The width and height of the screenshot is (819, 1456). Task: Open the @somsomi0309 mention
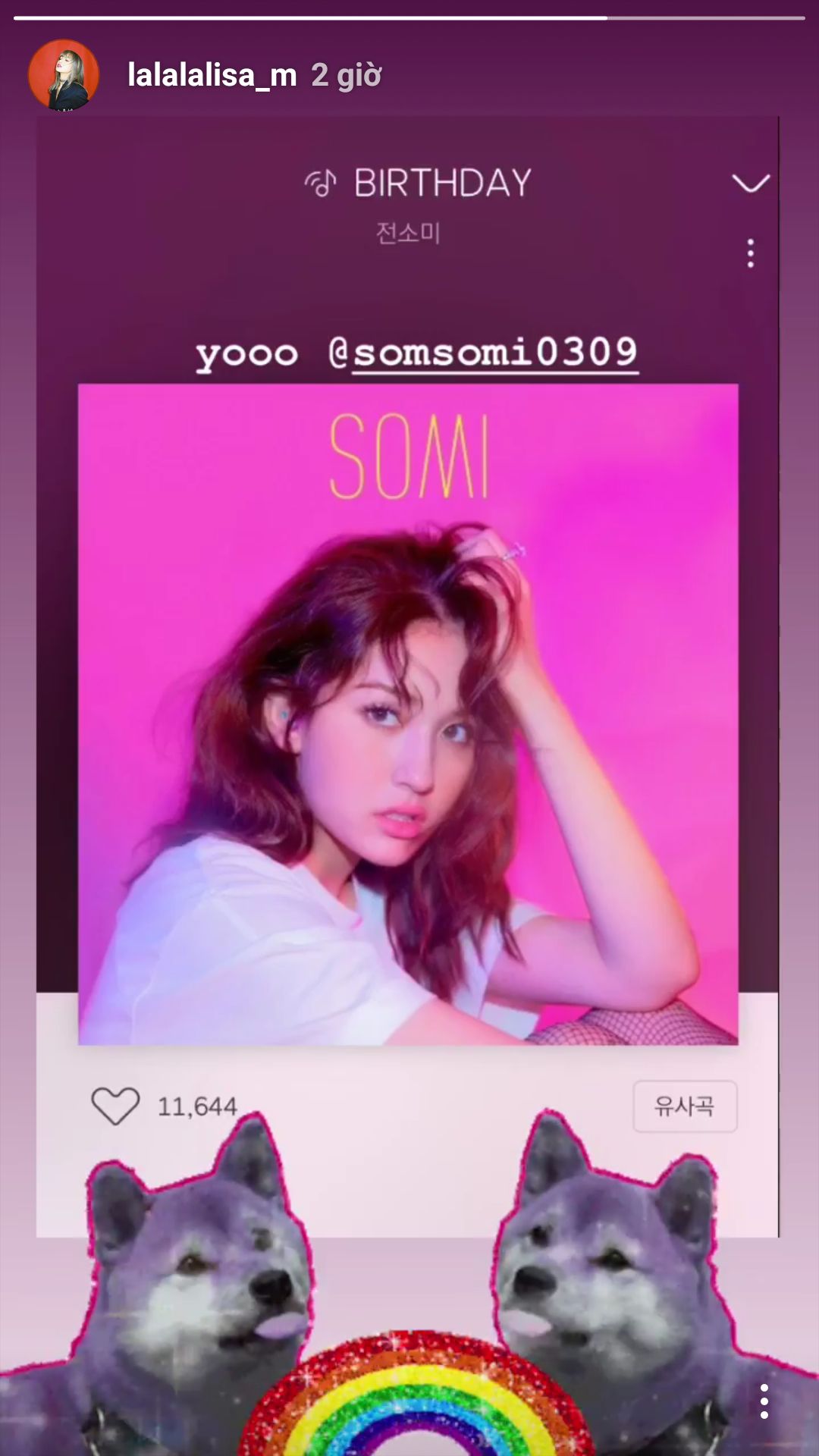(484, 353)
